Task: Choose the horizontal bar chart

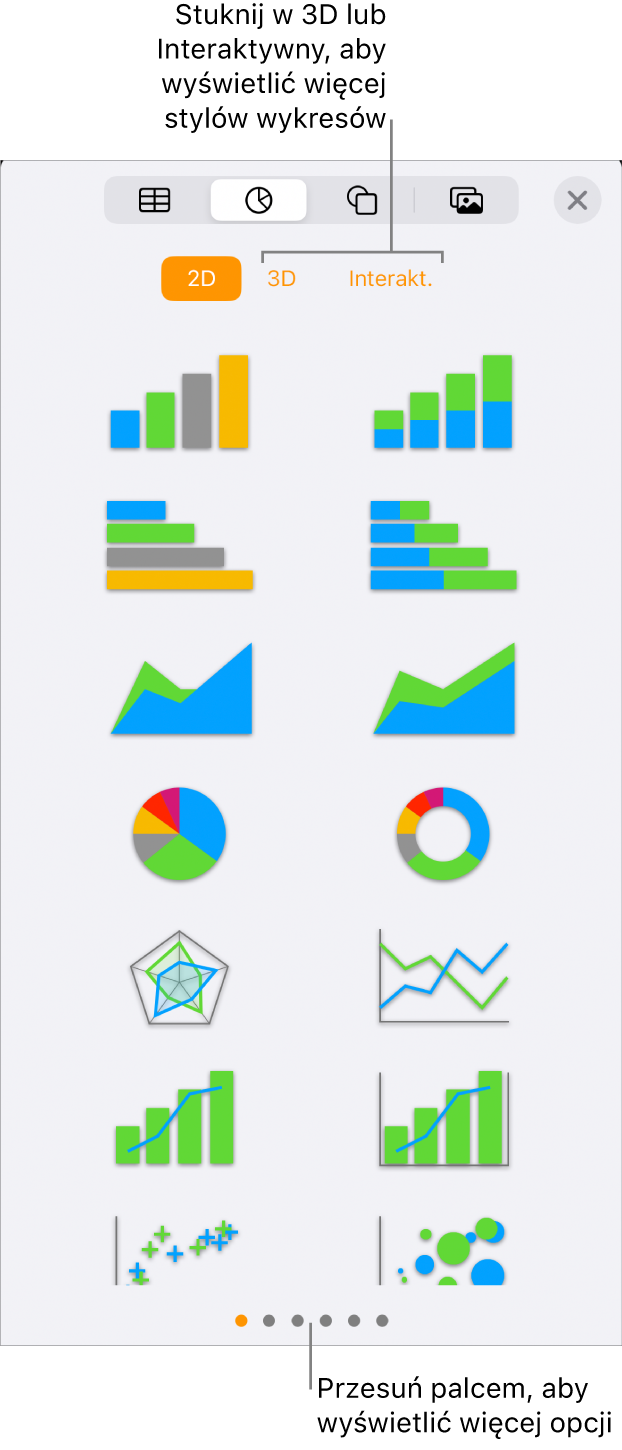Action: tap(180, 545)
